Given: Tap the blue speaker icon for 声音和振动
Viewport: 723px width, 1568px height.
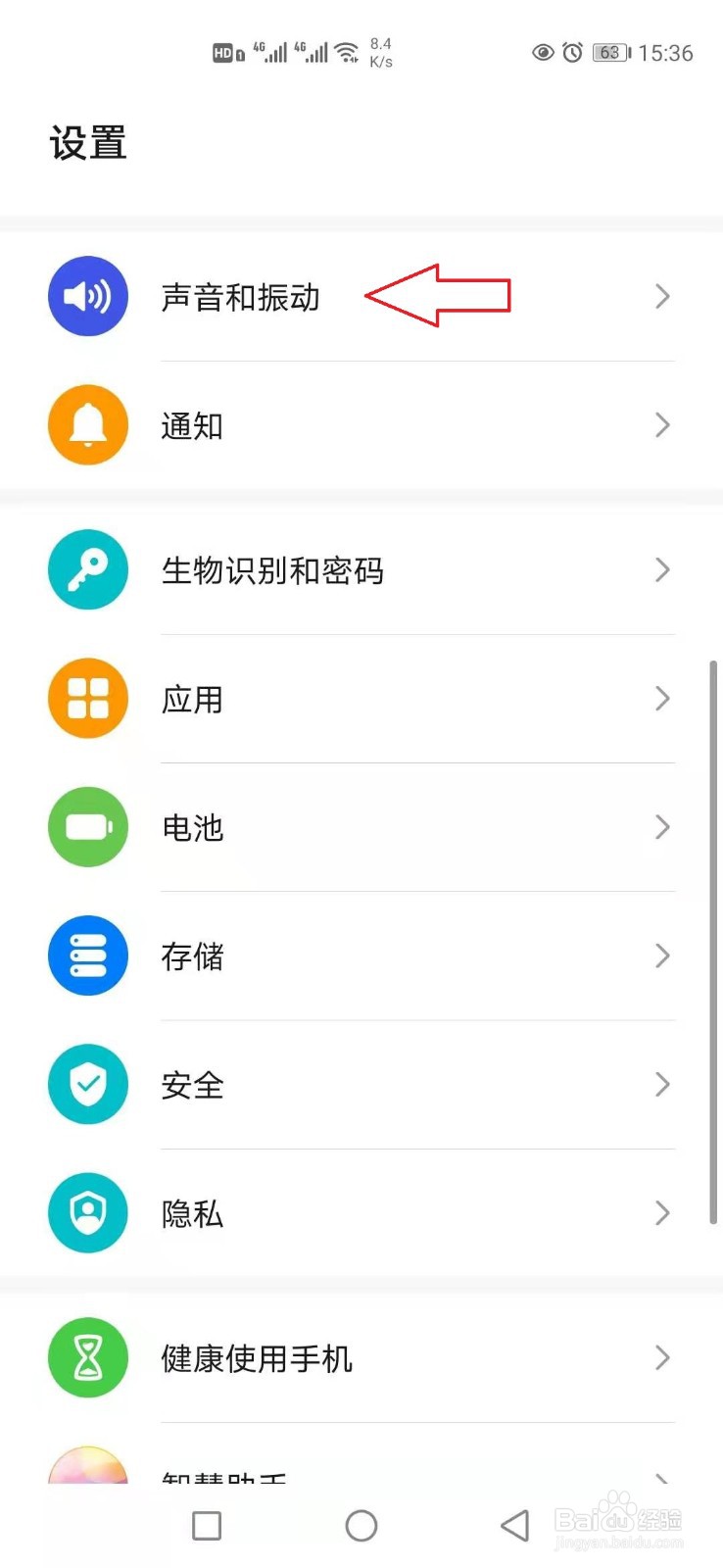Looking at the screenshot, I should [88, 296].
